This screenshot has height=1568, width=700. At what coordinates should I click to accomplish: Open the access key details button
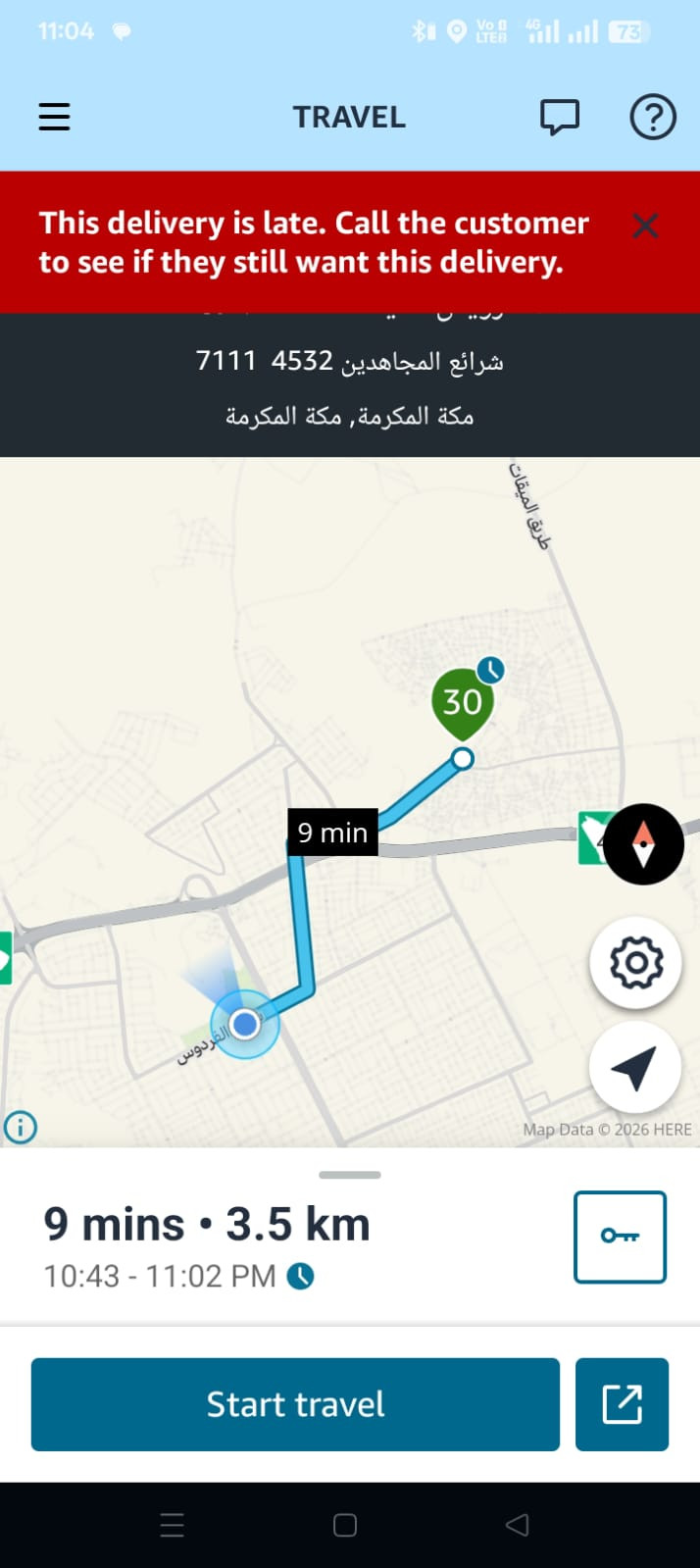[620, 1237]
